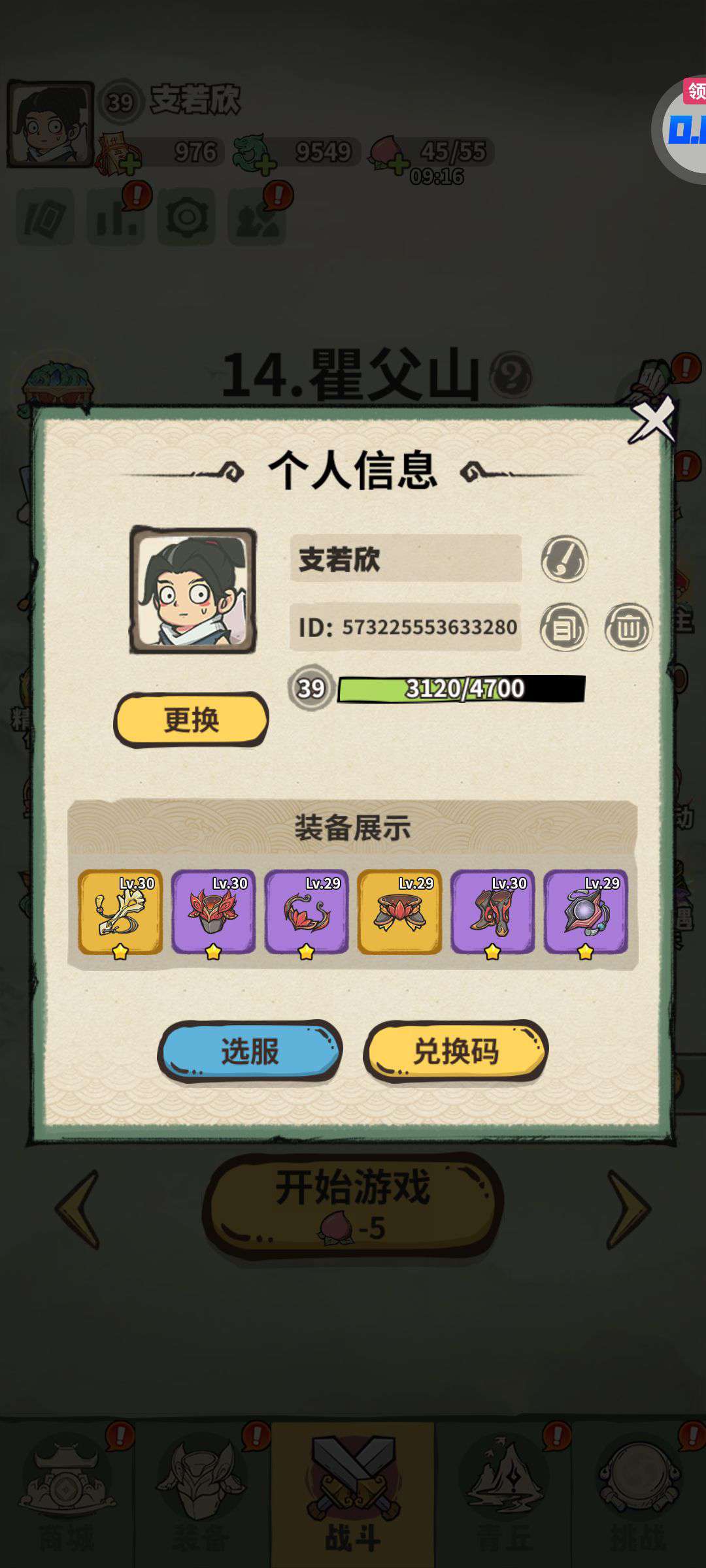Copy the player ID
The image size is (706, 1568).
[x=563, y=627]
